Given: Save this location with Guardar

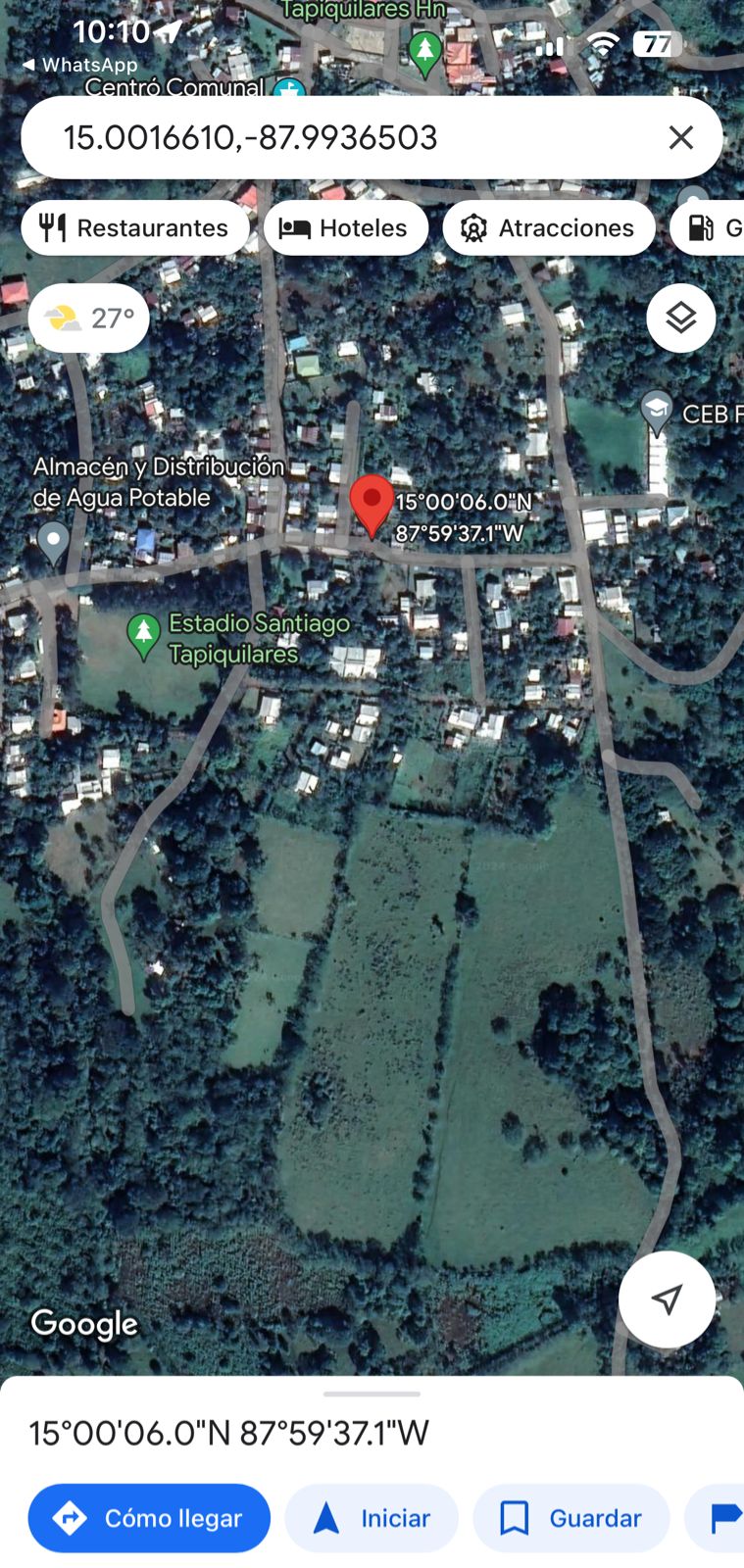Looking at the screenshot, I should coord(571,1518).
